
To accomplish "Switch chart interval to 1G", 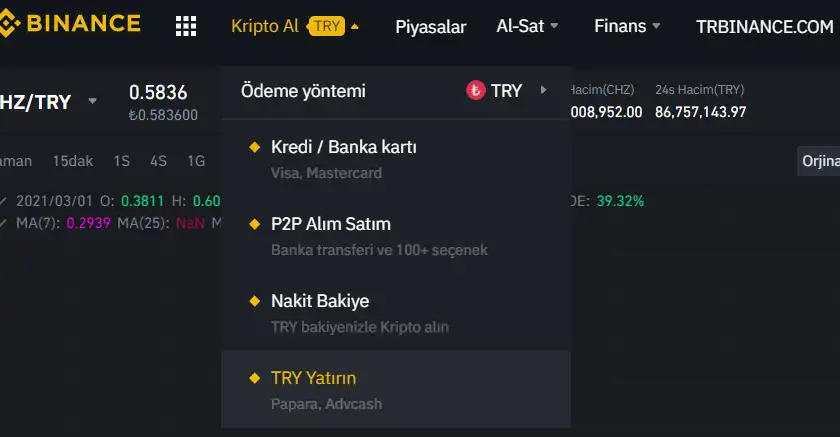I will click(196, 161).
